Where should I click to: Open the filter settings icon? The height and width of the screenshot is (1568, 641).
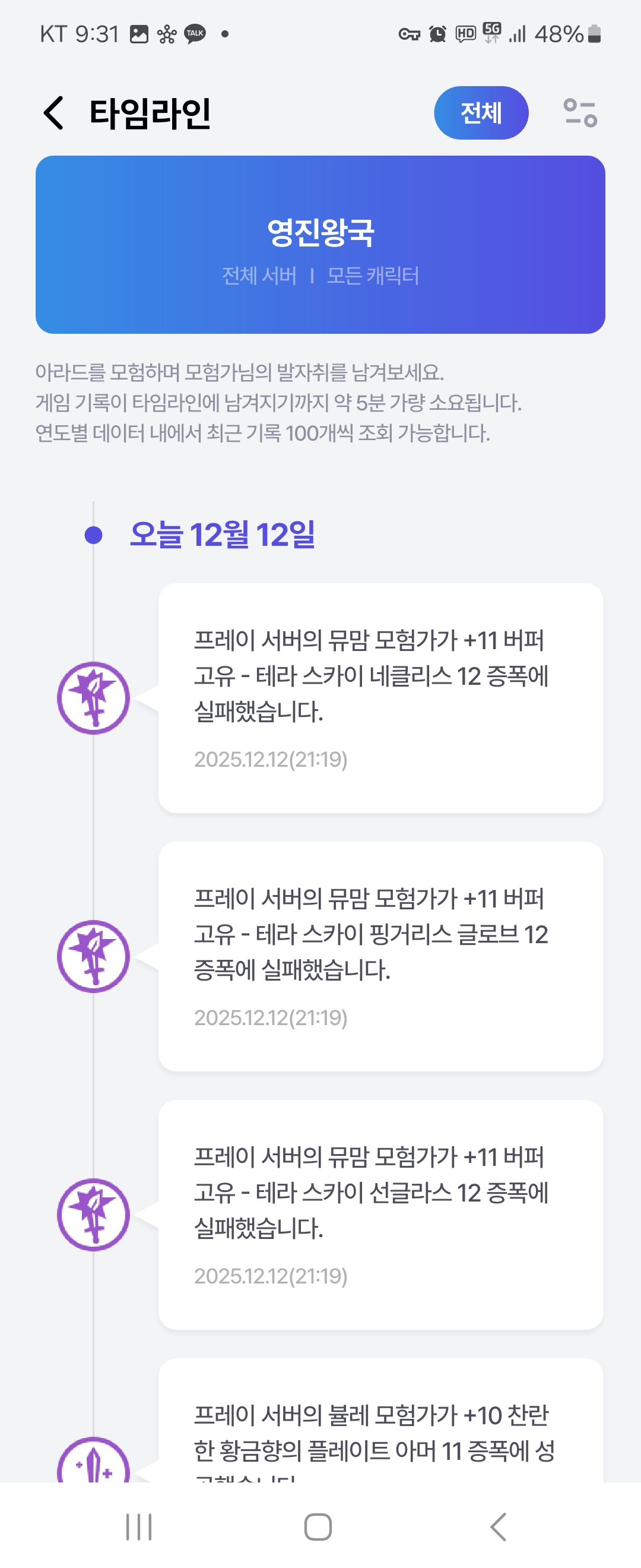tap(580, 113)
